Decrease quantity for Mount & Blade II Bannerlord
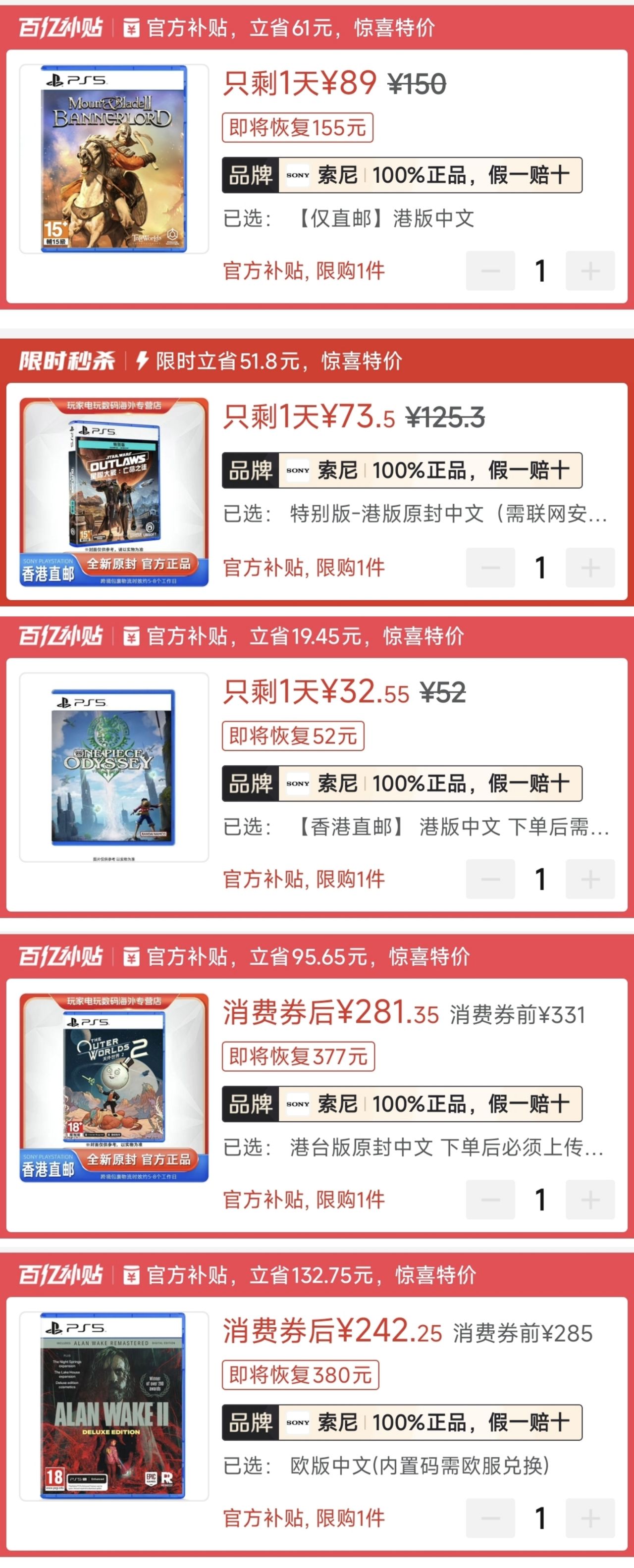 click(490, 271)
